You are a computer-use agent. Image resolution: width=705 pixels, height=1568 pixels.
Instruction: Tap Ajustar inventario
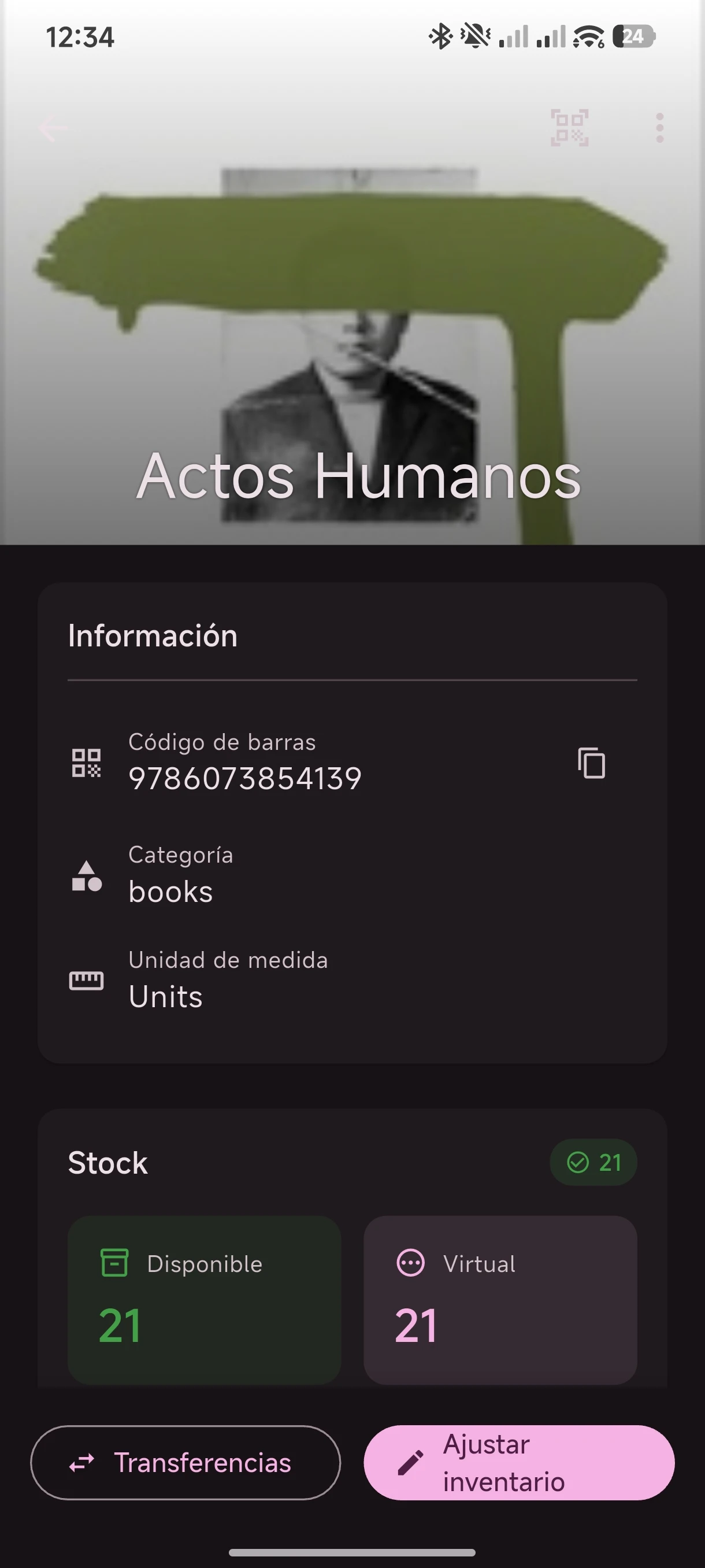[x=519, y=1463]
